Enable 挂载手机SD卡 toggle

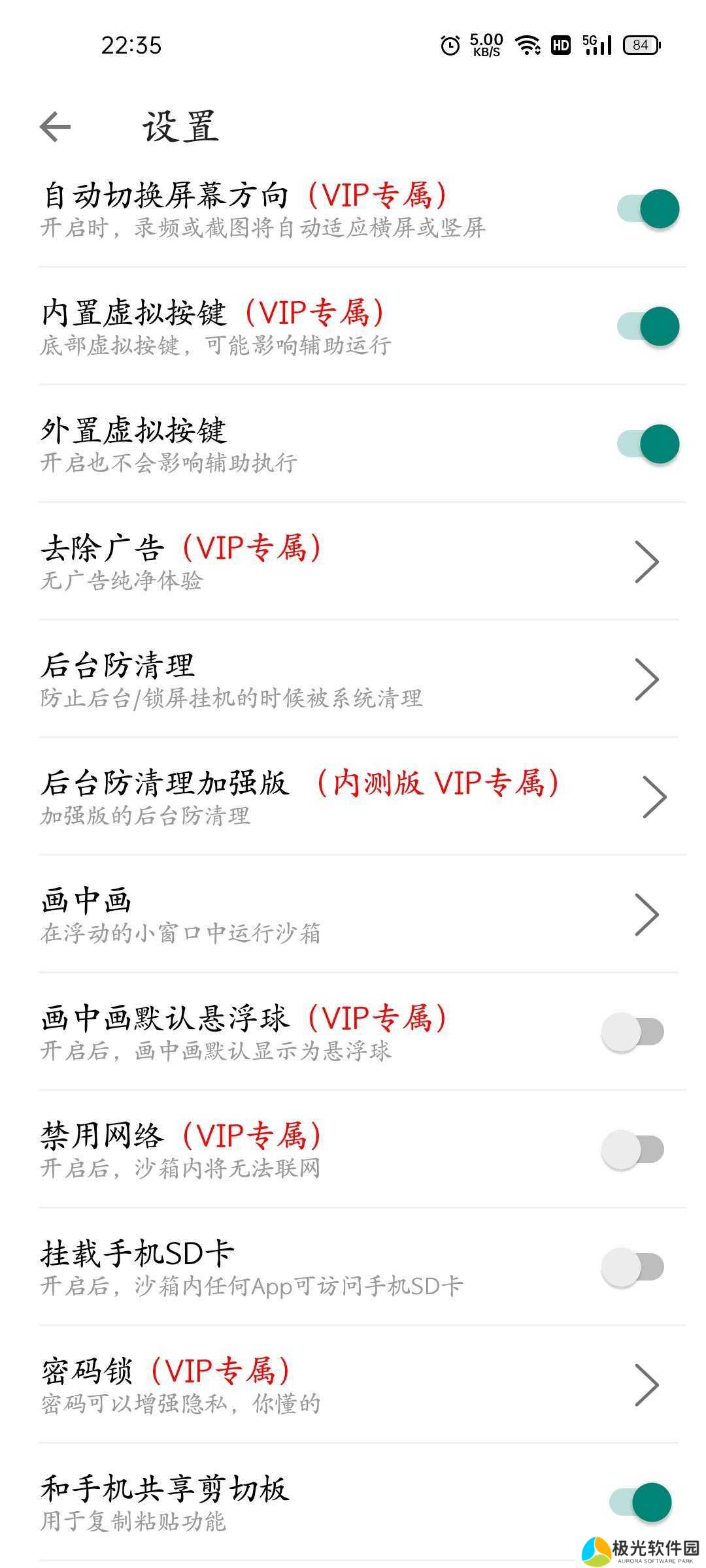pyautogui.click(x=632, y=1267)
